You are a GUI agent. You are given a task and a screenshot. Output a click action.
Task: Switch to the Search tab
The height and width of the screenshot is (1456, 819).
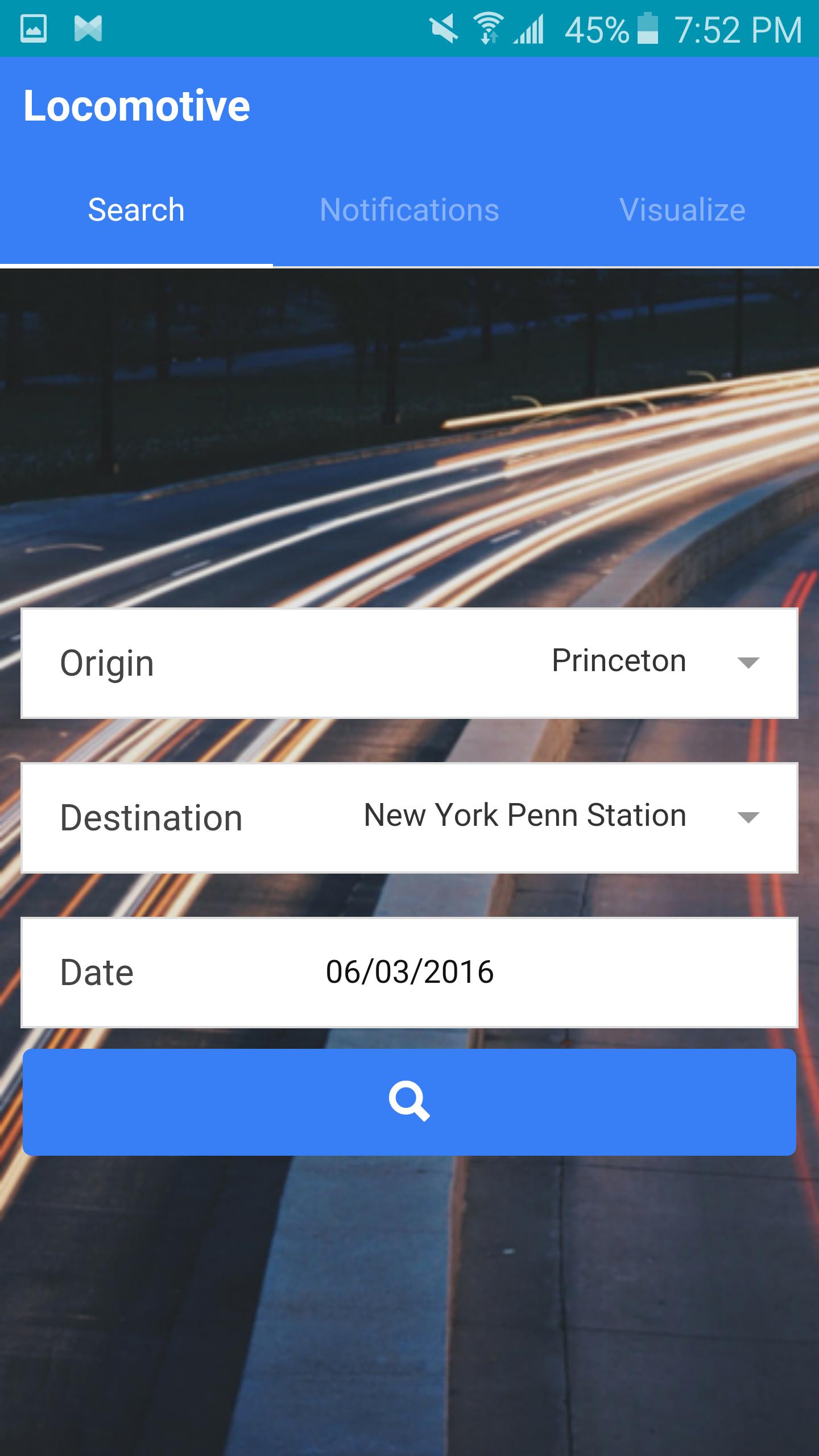coord(136,210)
